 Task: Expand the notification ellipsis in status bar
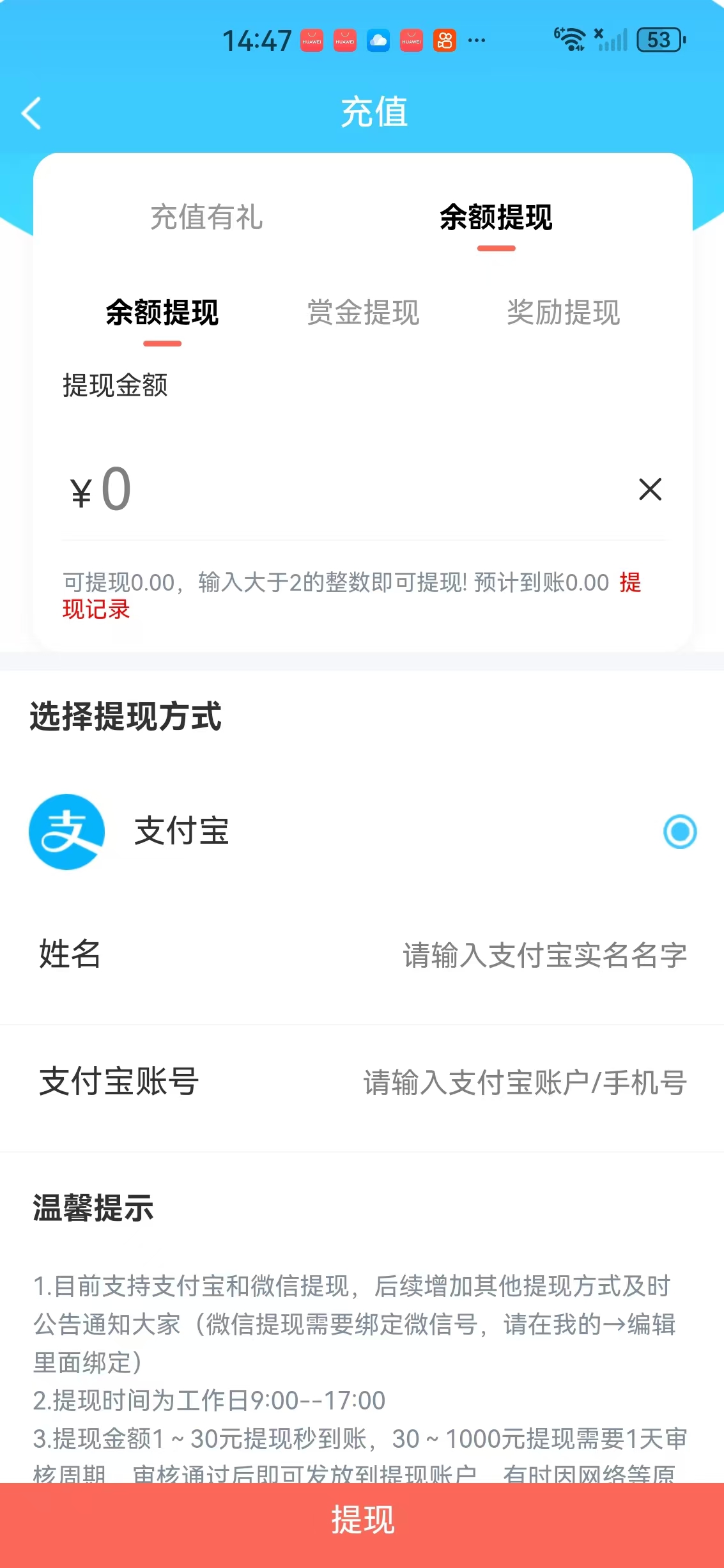pos(475,40)
